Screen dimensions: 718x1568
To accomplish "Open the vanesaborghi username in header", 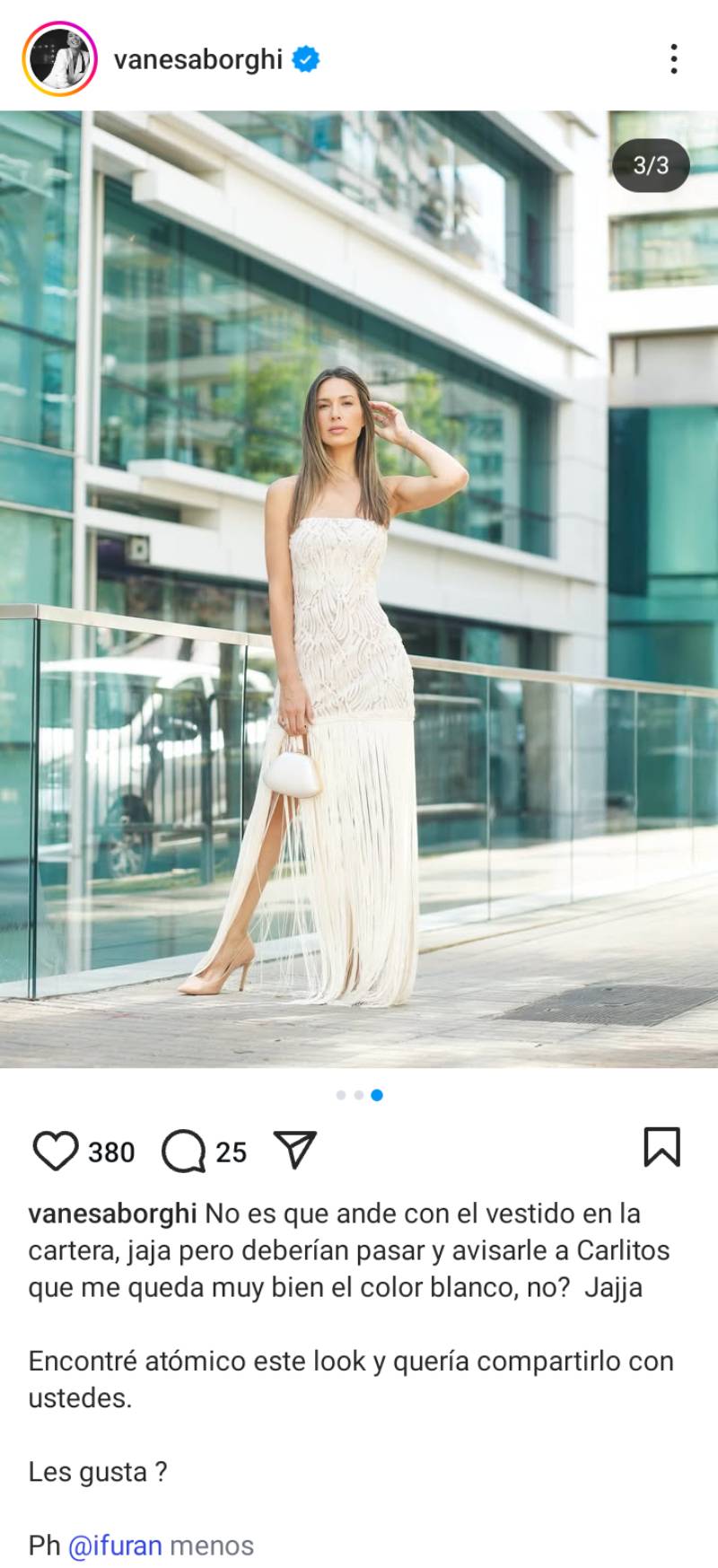I will pyautogui.click(x=198, y=60).
